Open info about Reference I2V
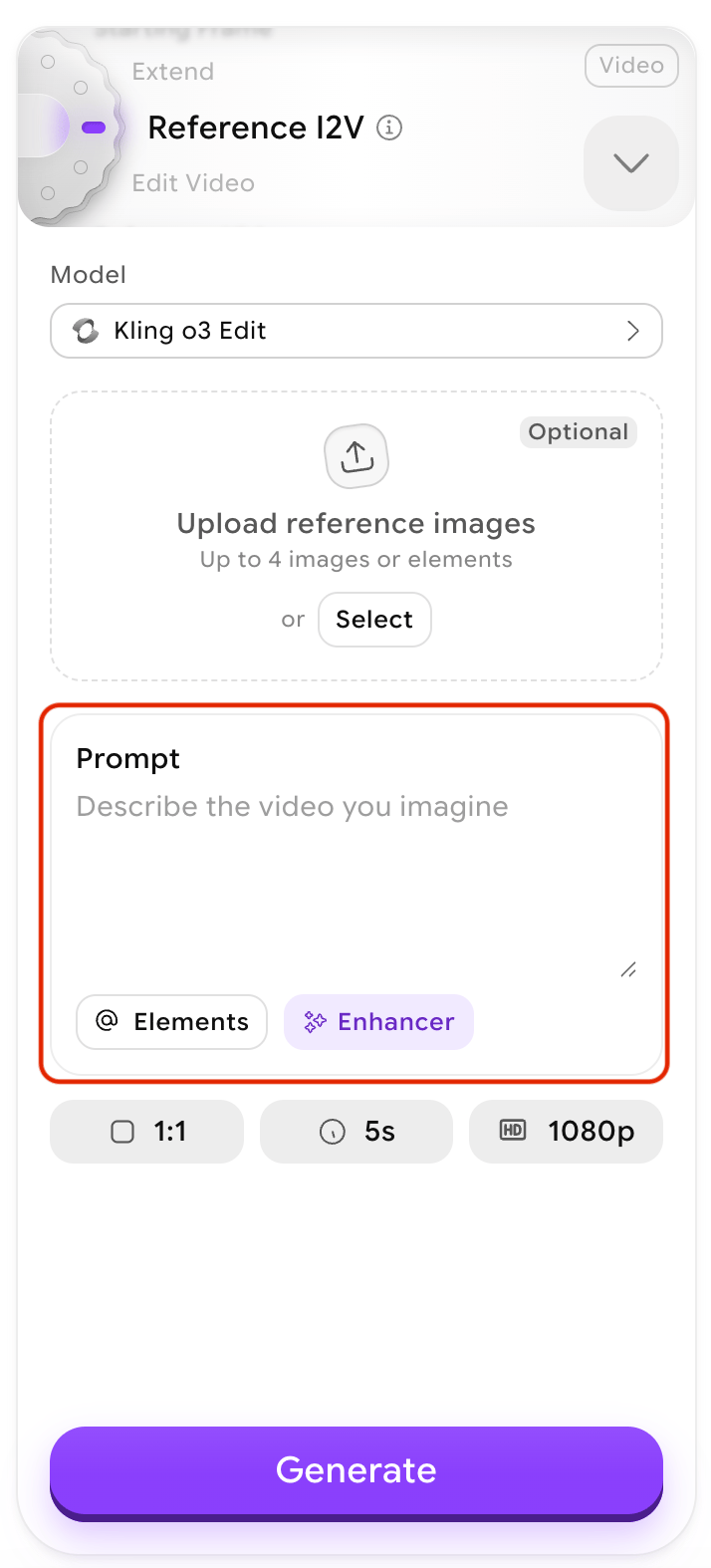 point(390,128)
